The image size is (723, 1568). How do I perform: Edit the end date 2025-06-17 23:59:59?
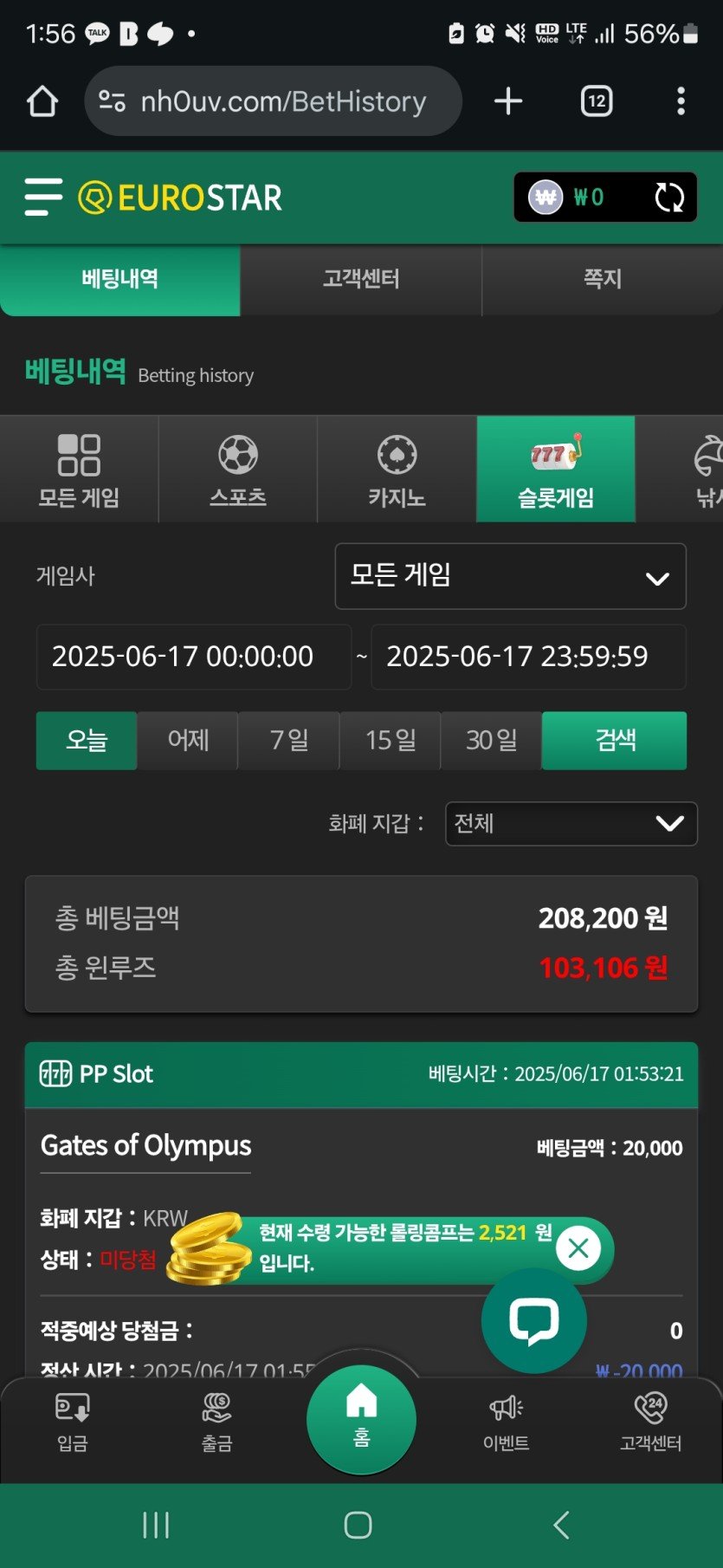528,657
